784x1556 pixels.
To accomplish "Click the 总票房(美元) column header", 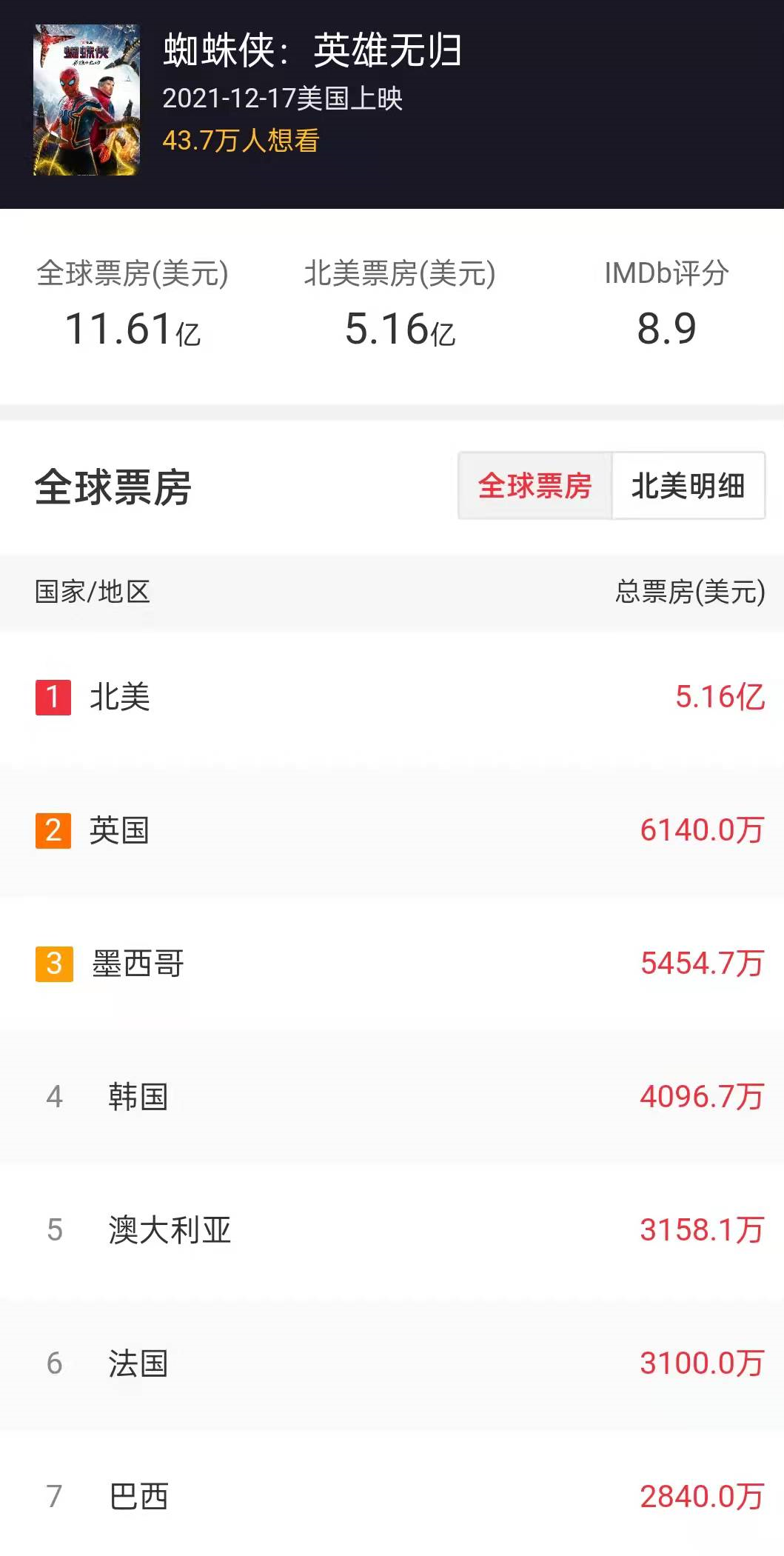I will coord(688,593).
